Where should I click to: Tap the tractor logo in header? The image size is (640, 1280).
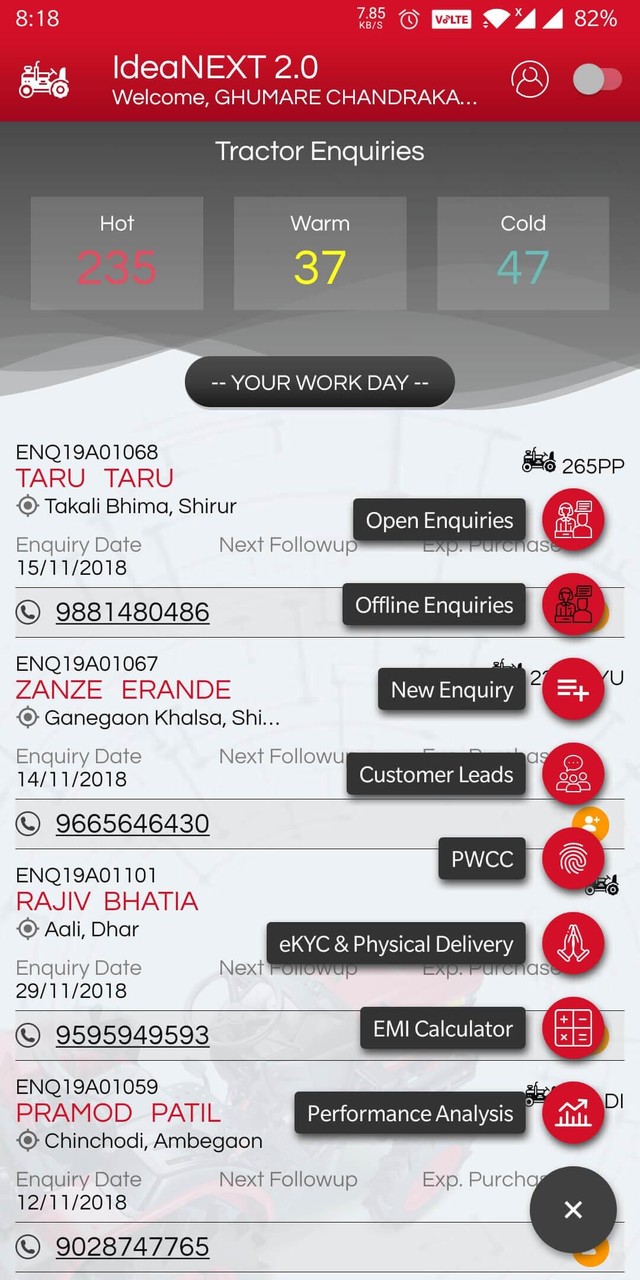click(44, 80)
